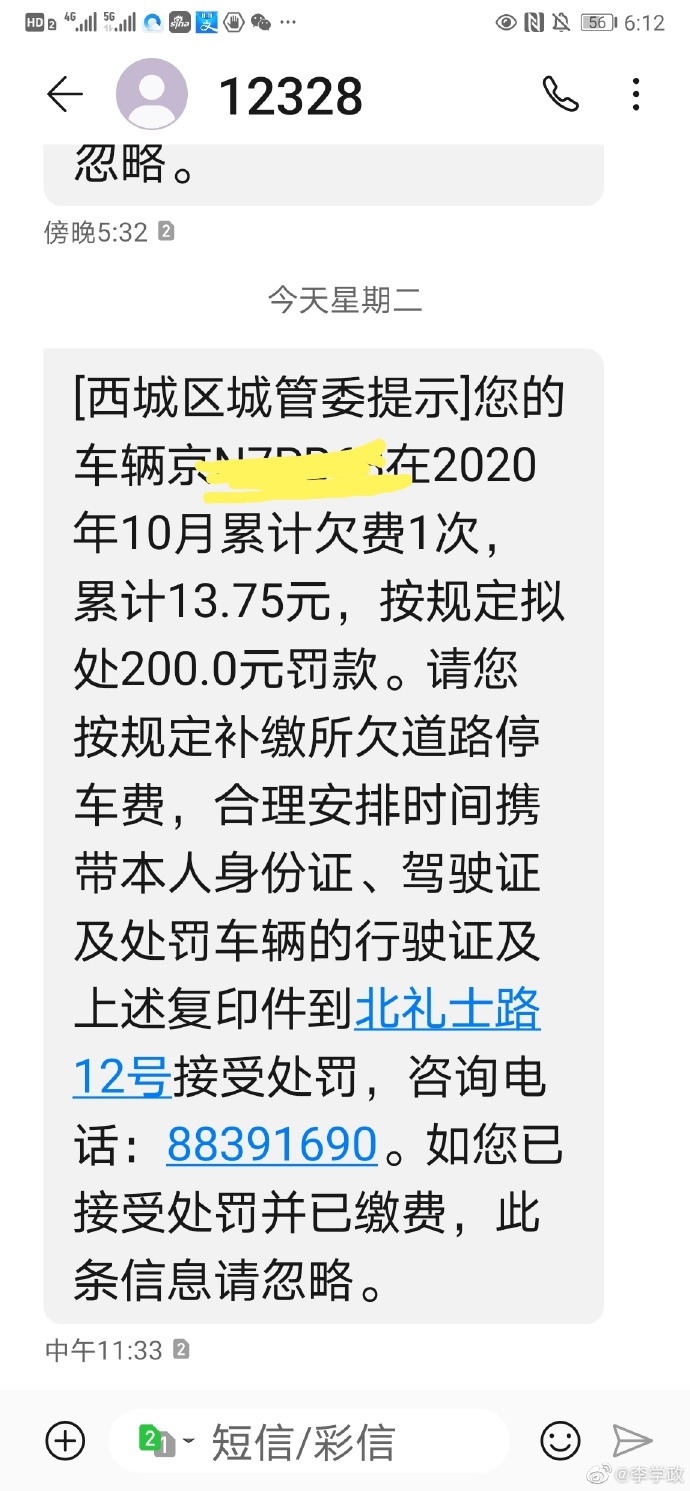Tap the phone number 88391690 link
Image resolution: width=690 pixels, height=1491 pixels.
(272, 1144)
